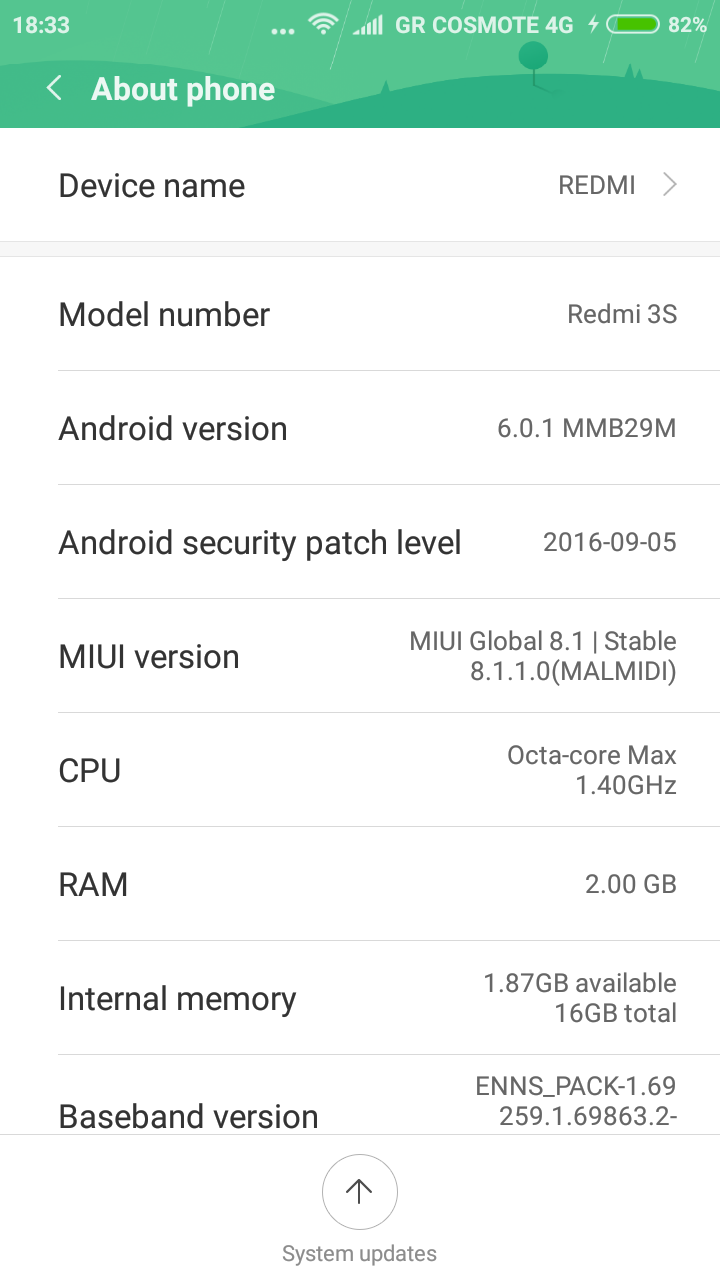
Task: Open the Device name setting
Action: tap(360, 186)
